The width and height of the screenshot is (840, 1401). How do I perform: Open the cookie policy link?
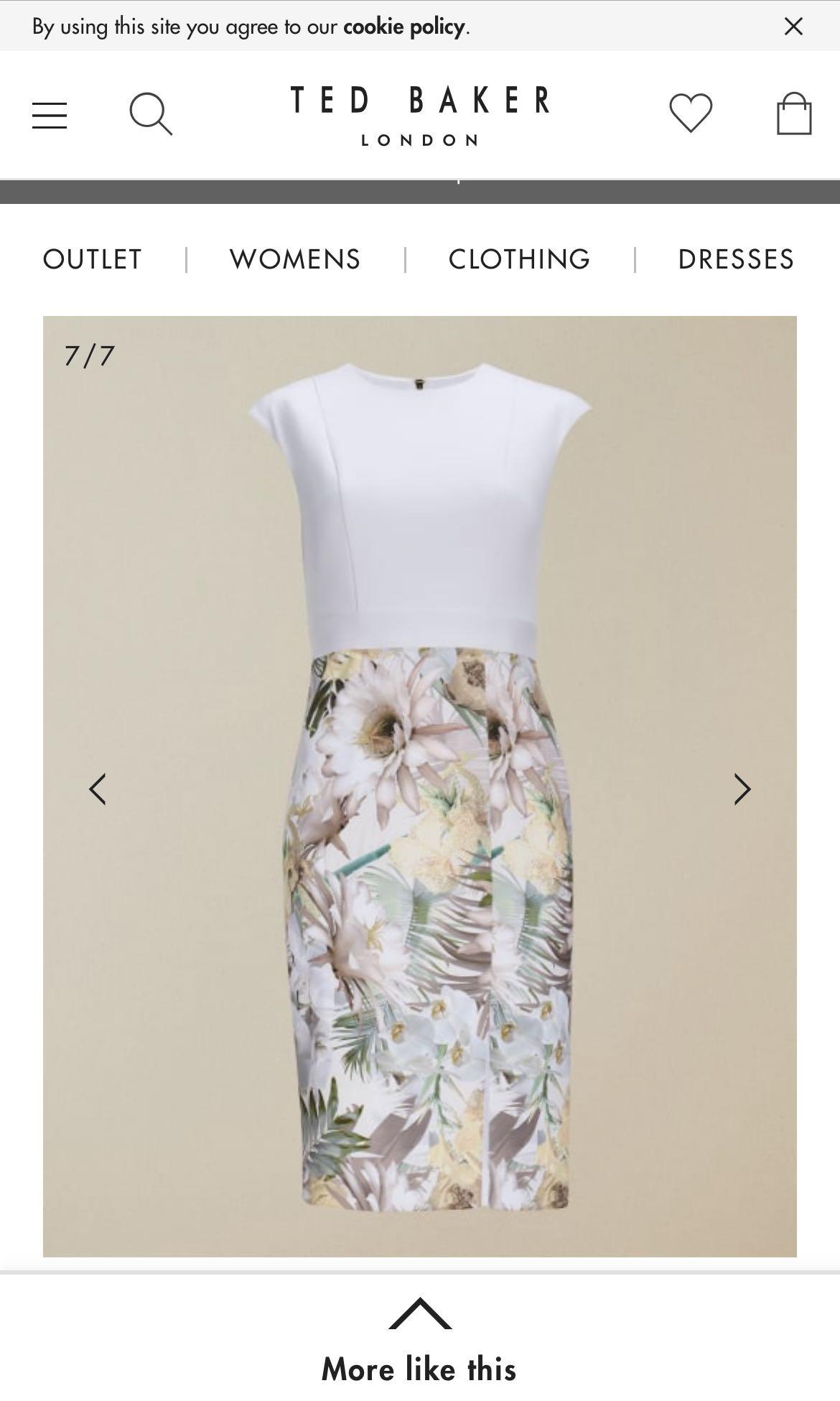click(404, 27)
